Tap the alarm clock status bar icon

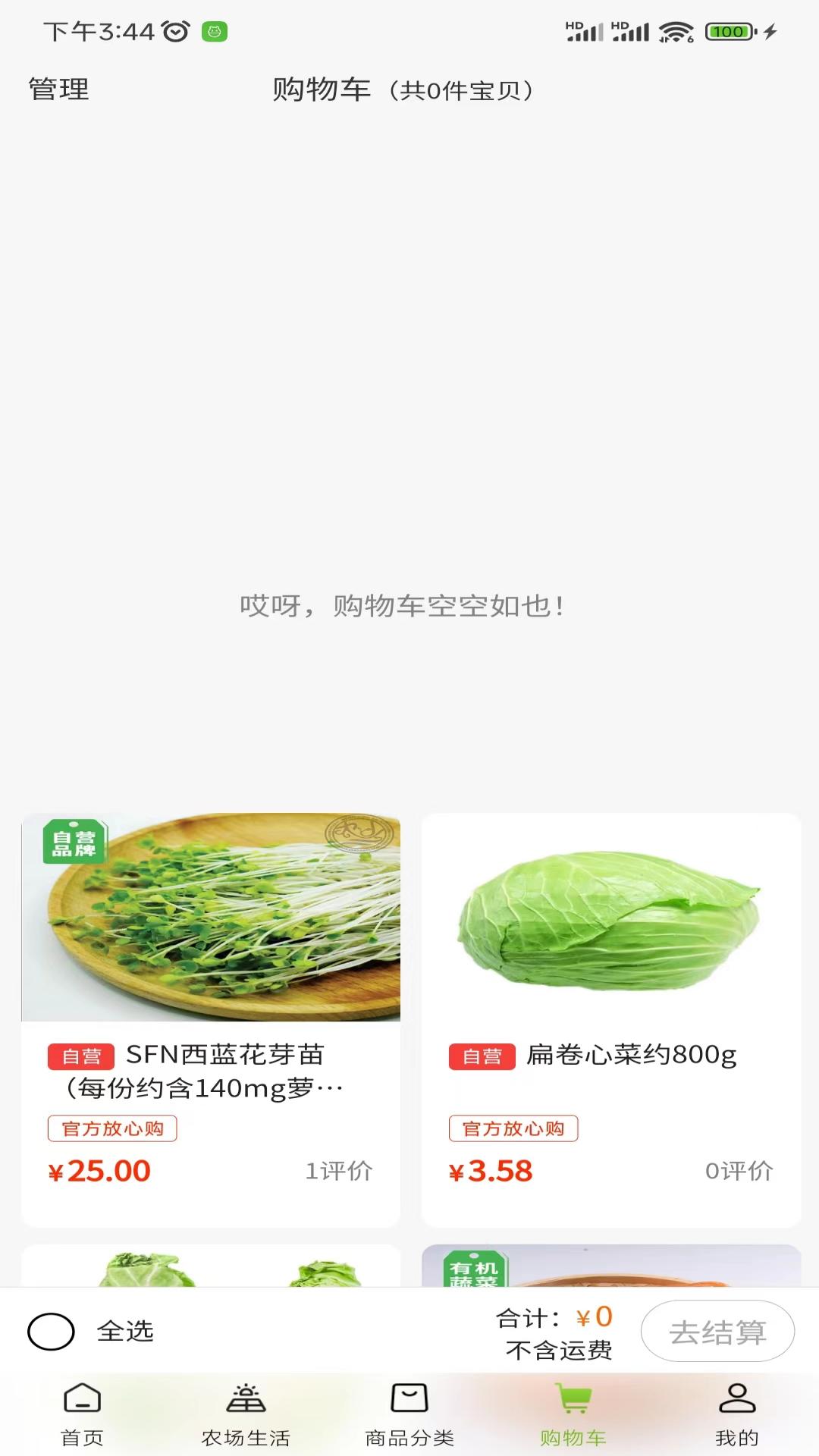[x=175, y=32]
